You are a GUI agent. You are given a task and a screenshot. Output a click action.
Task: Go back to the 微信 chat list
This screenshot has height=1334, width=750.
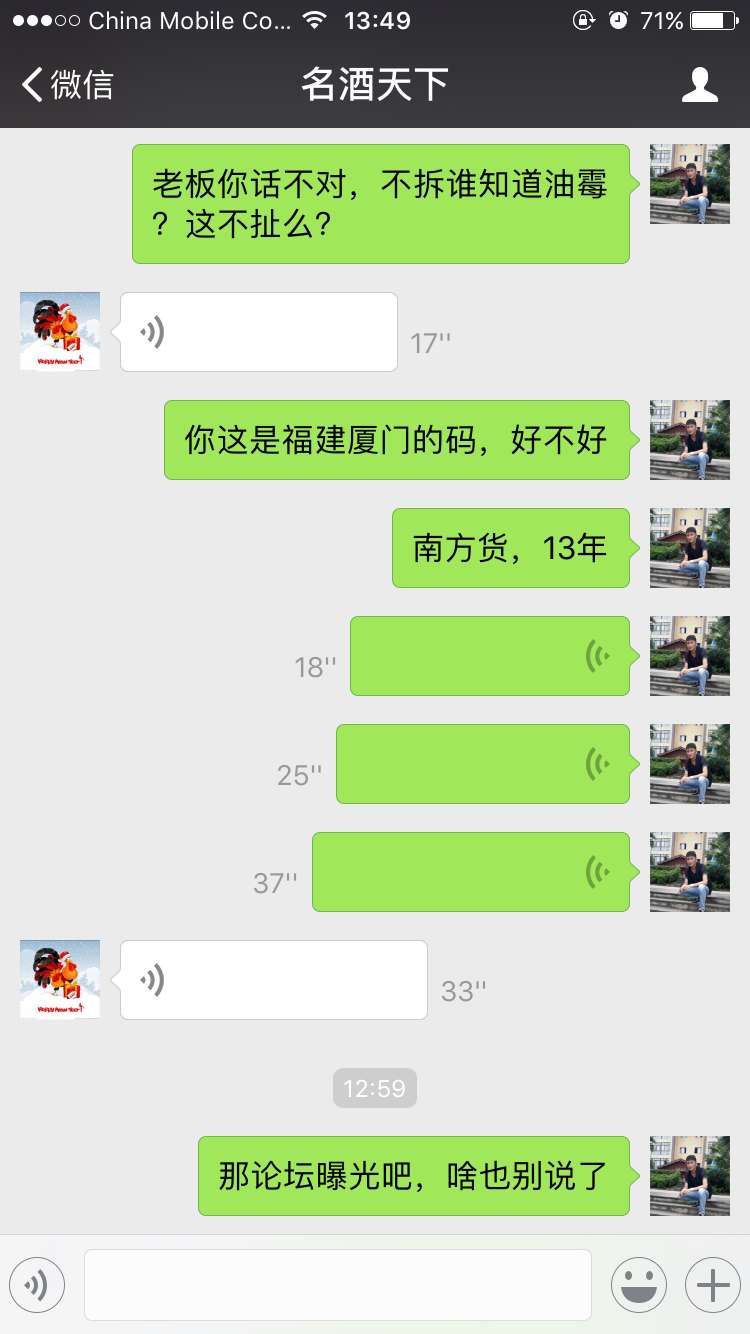(x=68, y=85)
